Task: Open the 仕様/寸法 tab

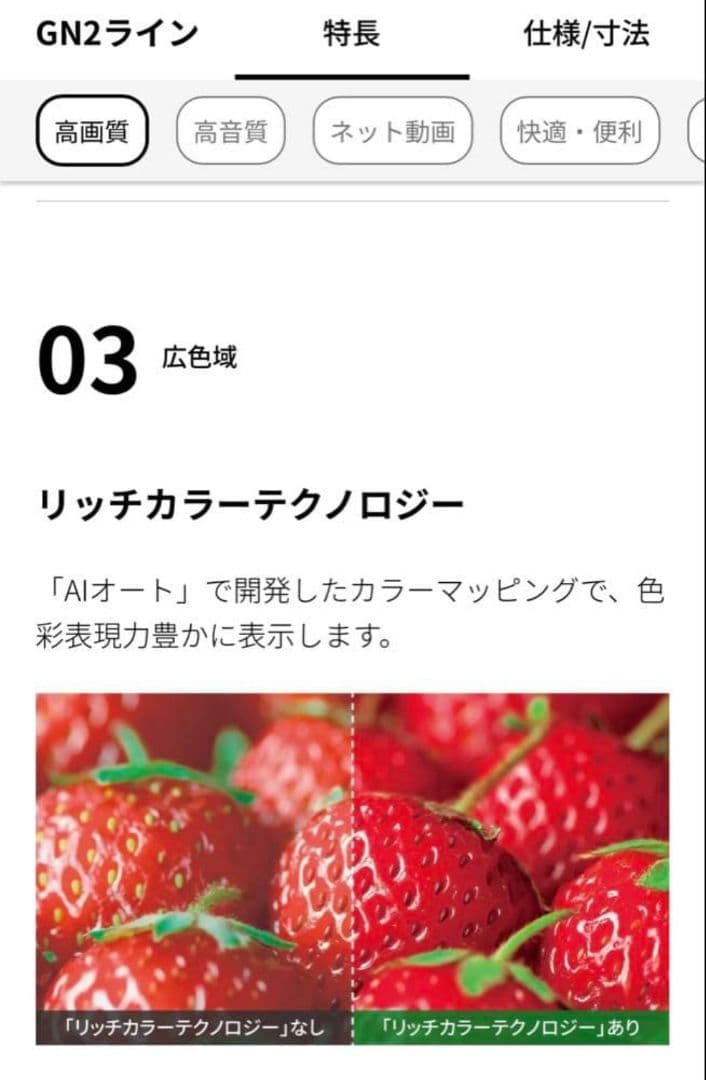Action: click(586, 35)
